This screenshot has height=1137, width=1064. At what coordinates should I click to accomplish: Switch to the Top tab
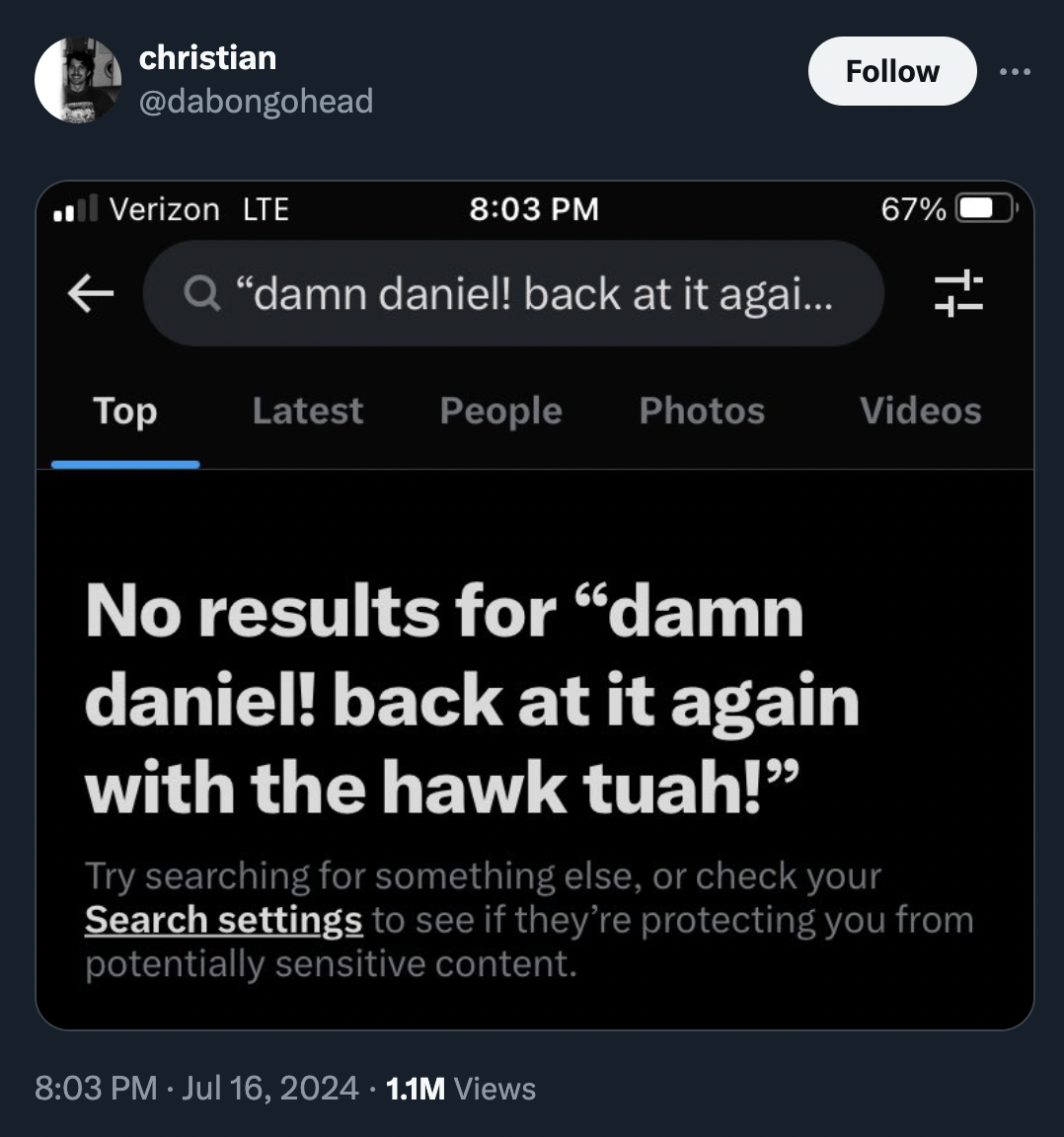tap(124, 412)
